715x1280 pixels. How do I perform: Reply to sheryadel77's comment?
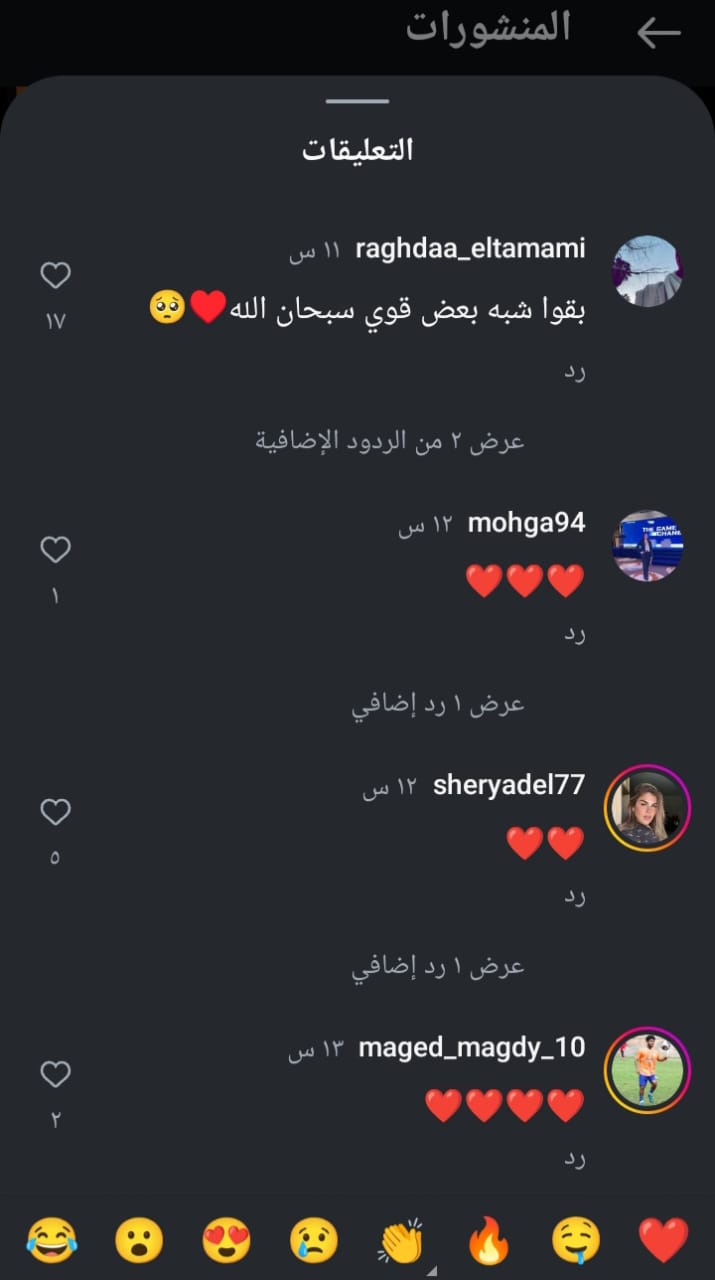click(574, 897)
